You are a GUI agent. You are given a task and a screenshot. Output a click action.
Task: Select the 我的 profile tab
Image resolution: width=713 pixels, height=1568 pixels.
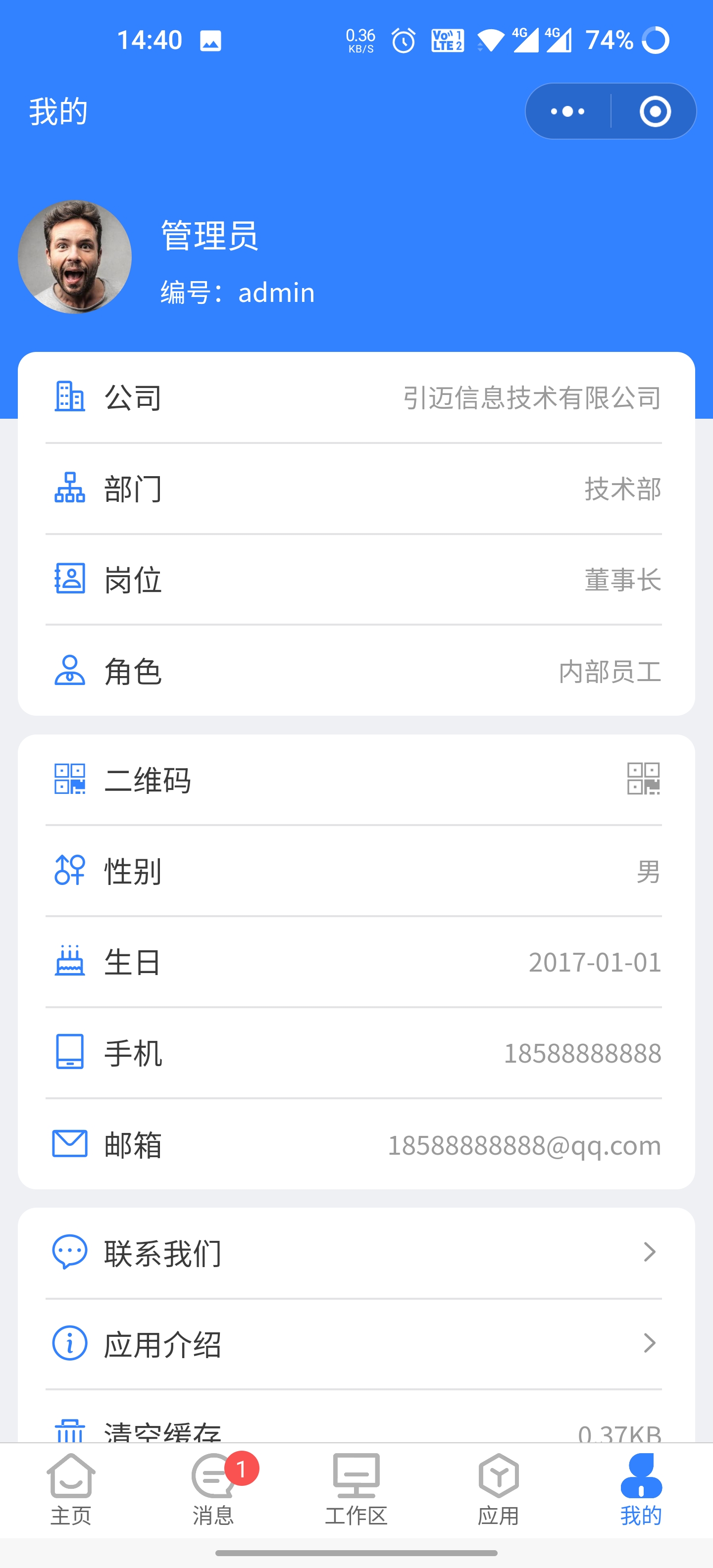click(641, 1489)
